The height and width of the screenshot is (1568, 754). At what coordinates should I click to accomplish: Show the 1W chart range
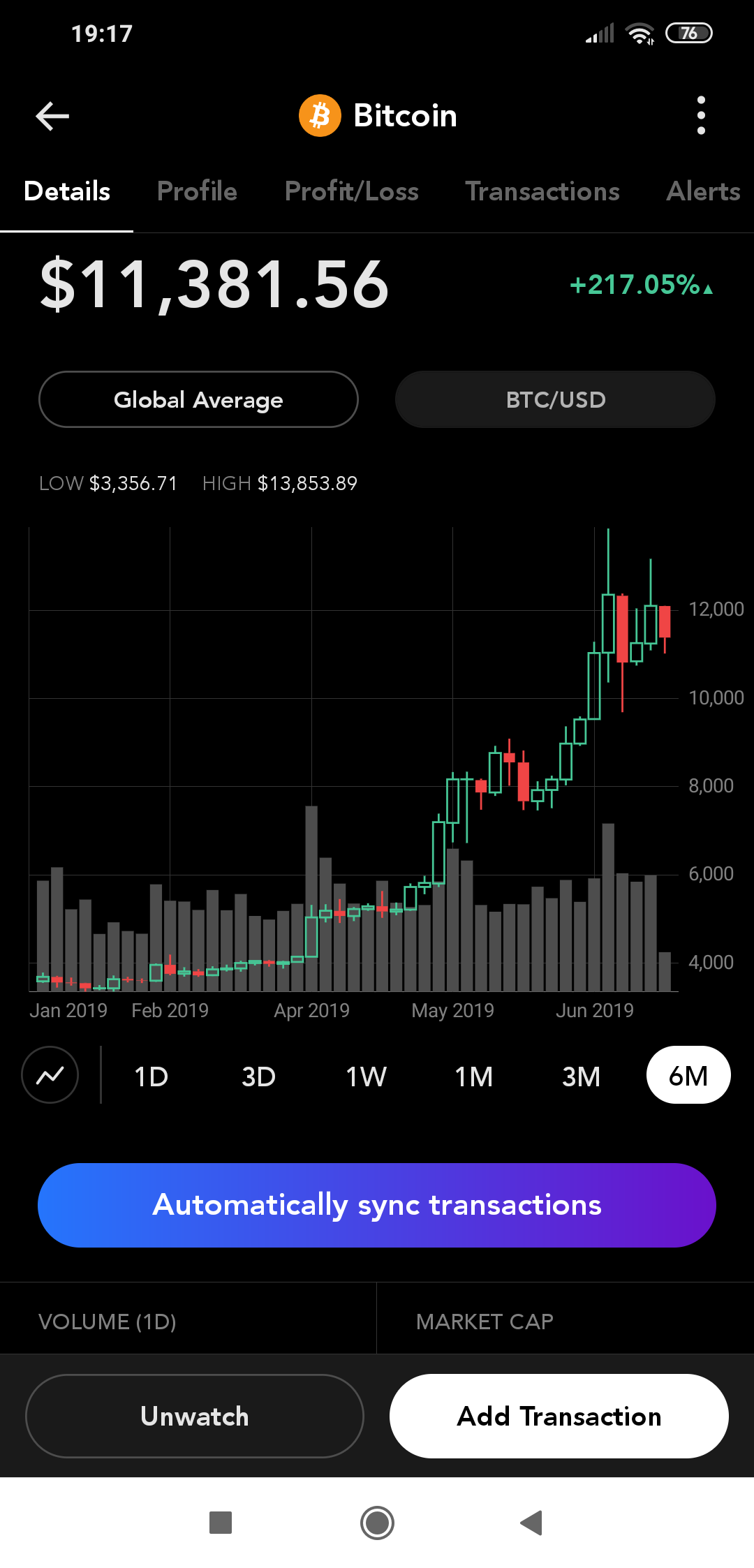coord(366,1077)
